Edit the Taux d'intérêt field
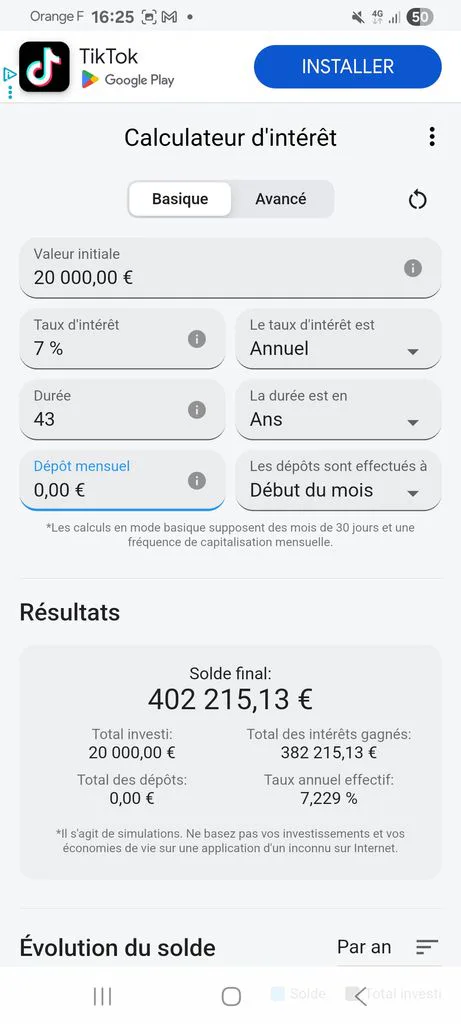461x1024 pixels. (x=122, y=339)
